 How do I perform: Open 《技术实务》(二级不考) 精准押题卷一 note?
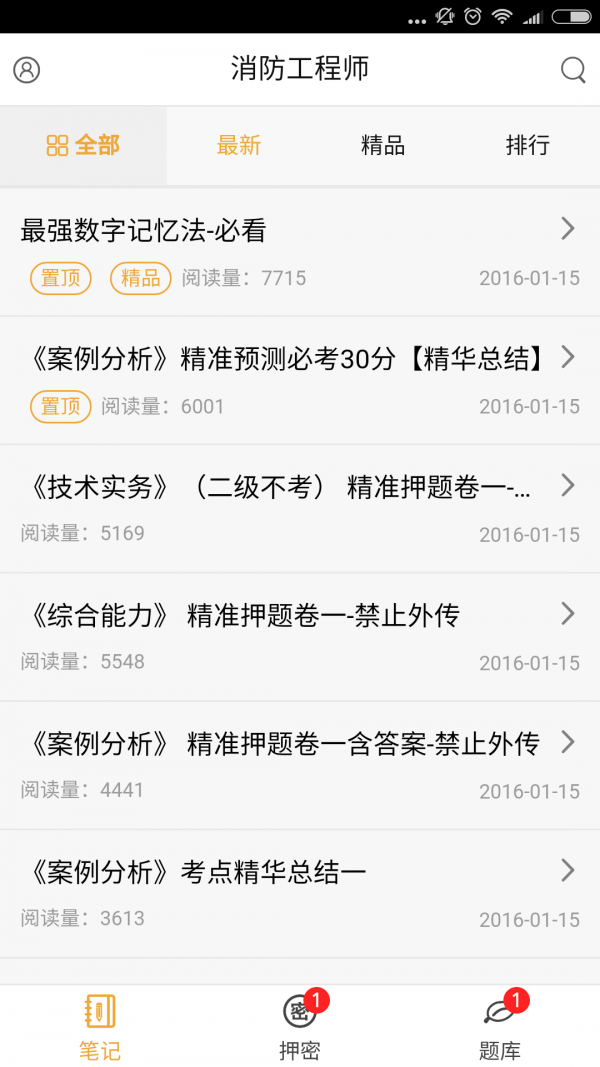[299, 508]
